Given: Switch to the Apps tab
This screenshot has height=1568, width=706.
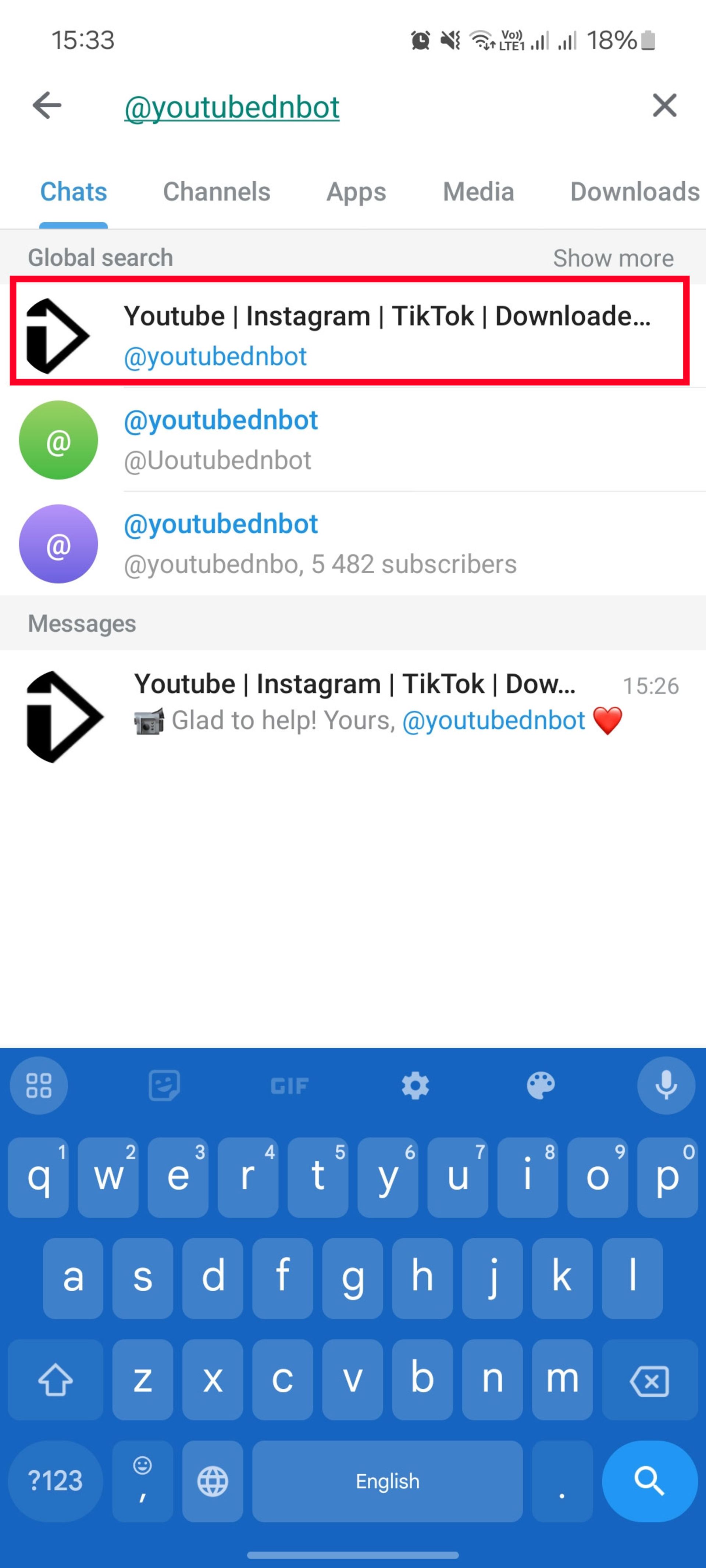Looking at the screenshot, I should pos(356,192).
